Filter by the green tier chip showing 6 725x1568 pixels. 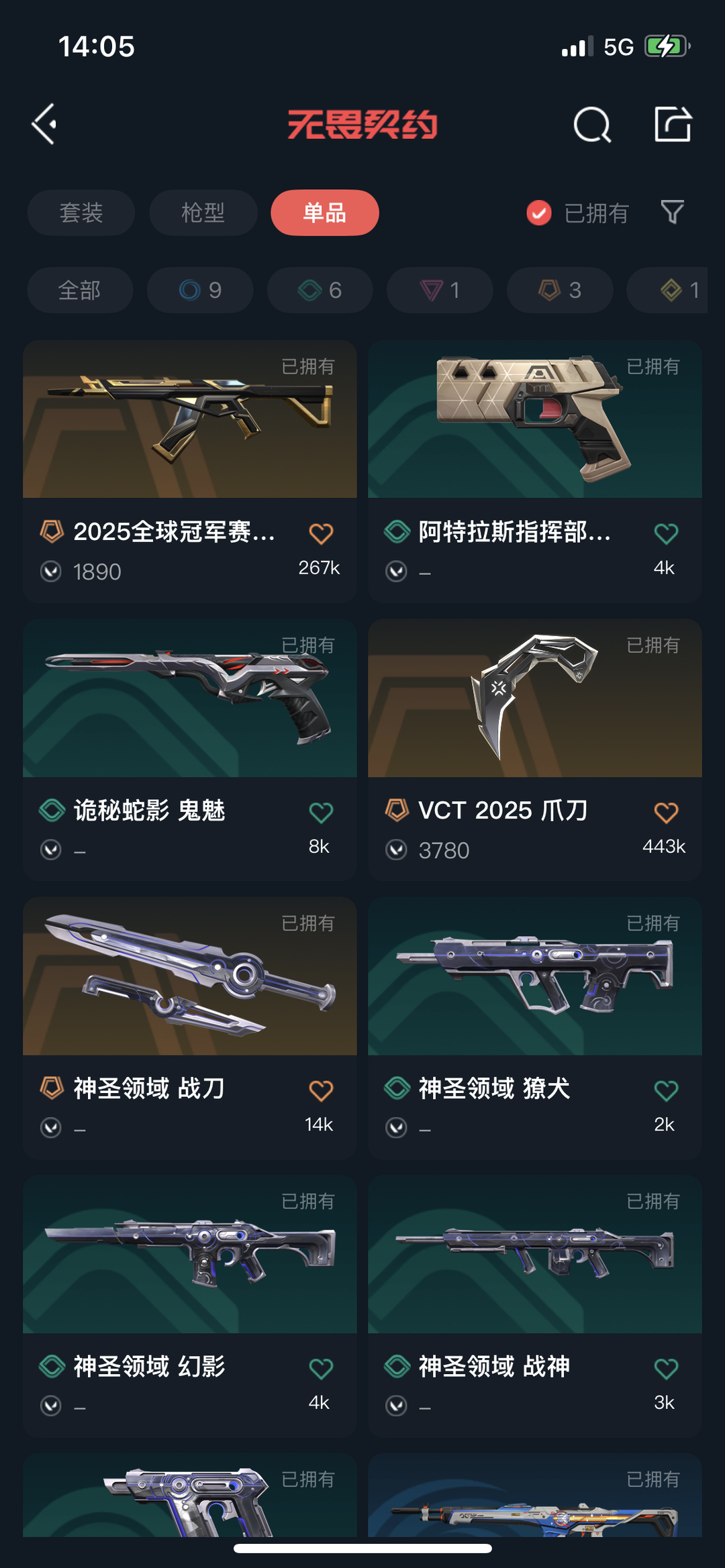click(x=320, y=290)
